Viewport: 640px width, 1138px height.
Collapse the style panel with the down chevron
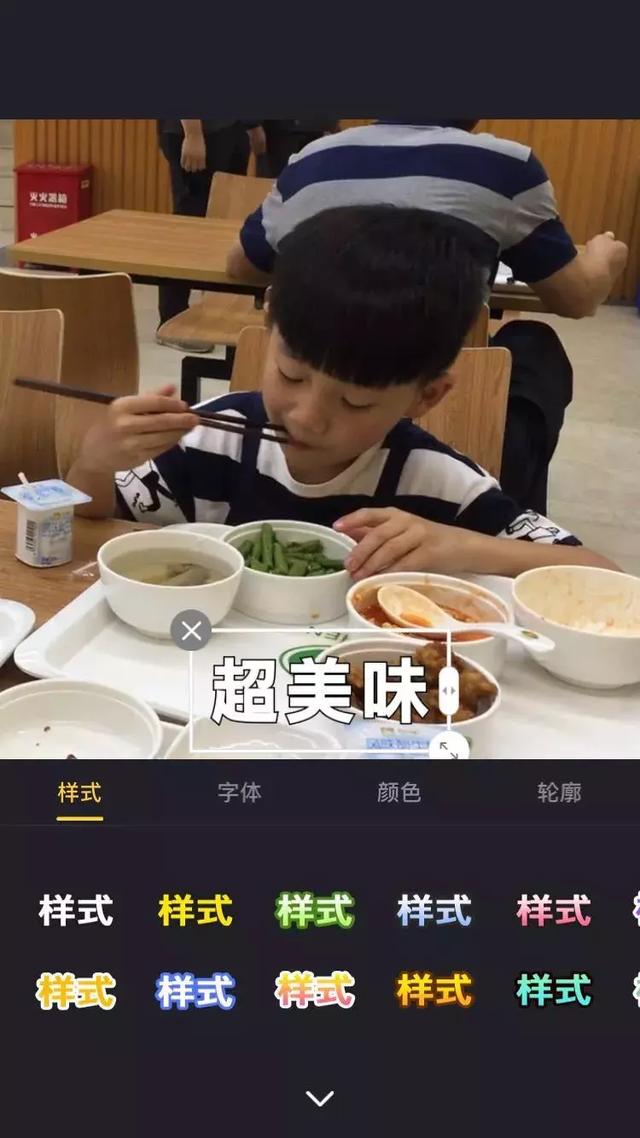point(320,1098)
